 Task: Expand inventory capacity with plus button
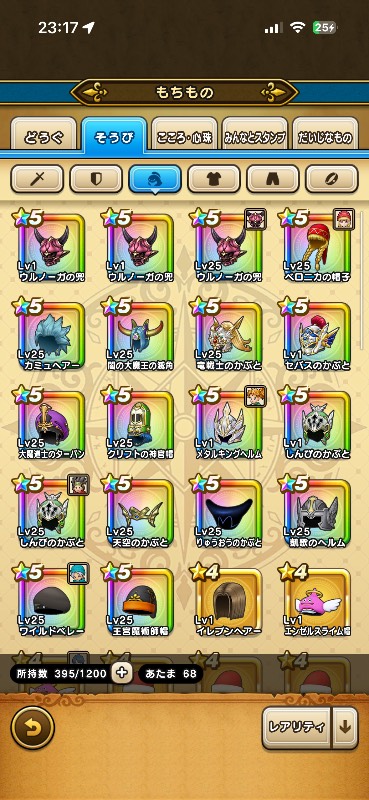pos(121,673)
